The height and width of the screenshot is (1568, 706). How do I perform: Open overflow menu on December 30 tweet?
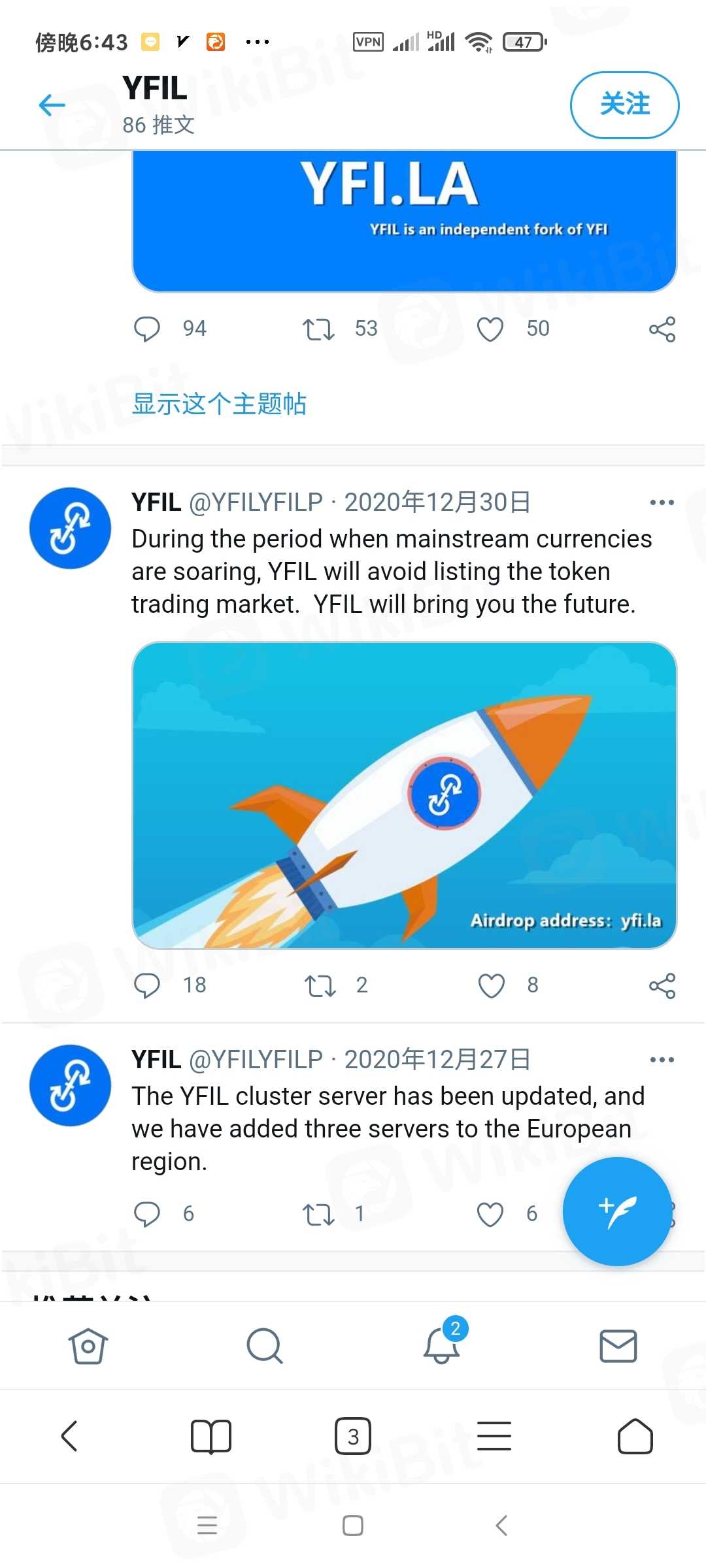[x=662, y=502]
